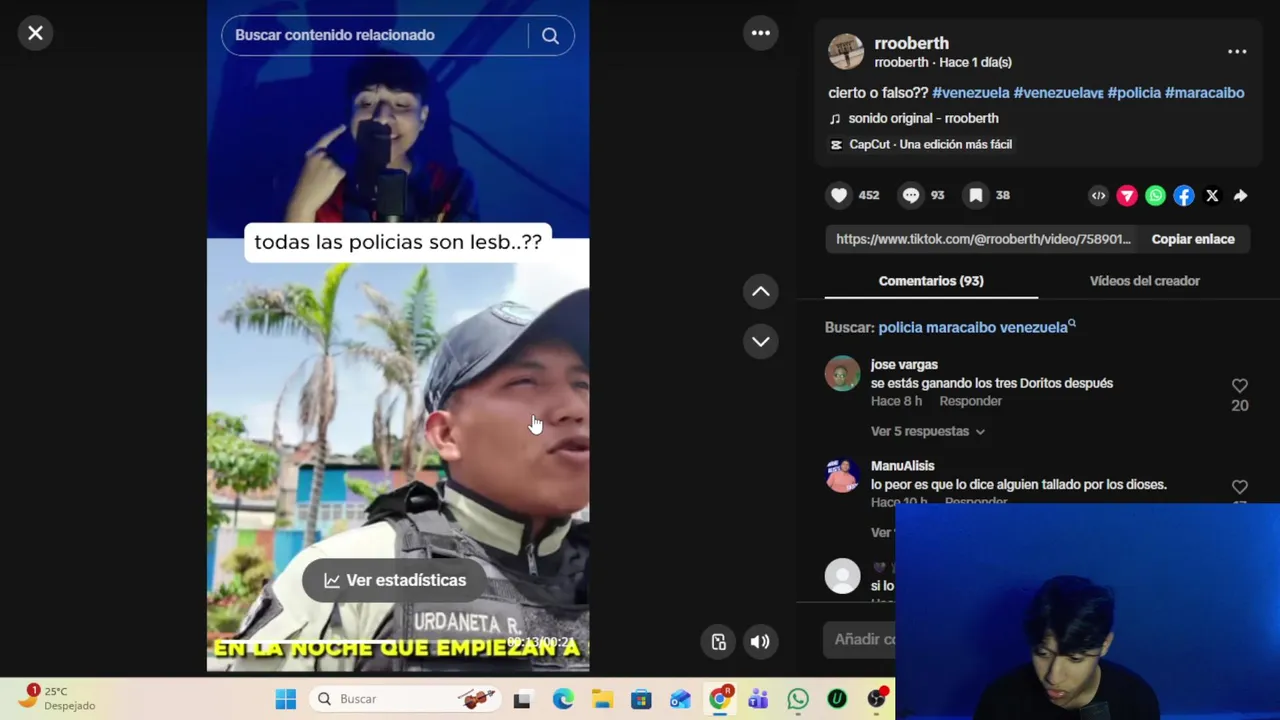Open 'Ver estadísticas' for the video

[396, 580]
